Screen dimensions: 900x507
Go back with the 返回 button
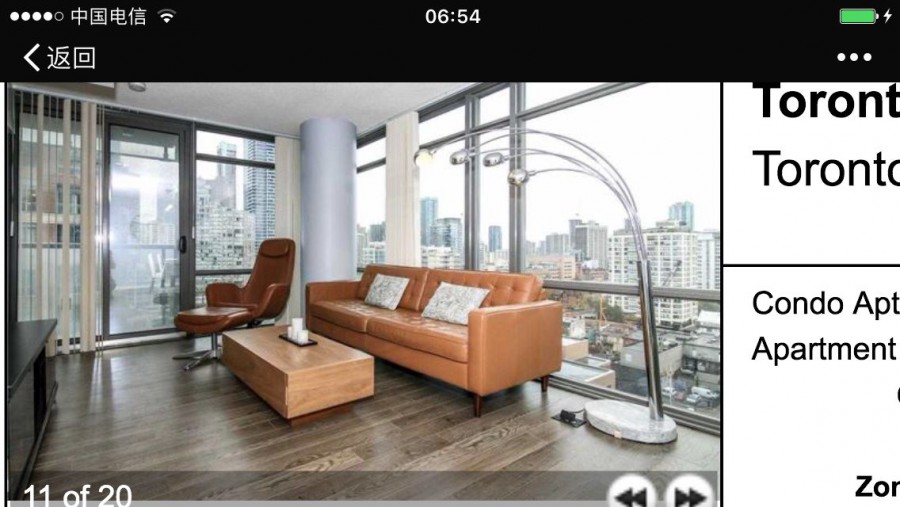(x=59, y=57)
